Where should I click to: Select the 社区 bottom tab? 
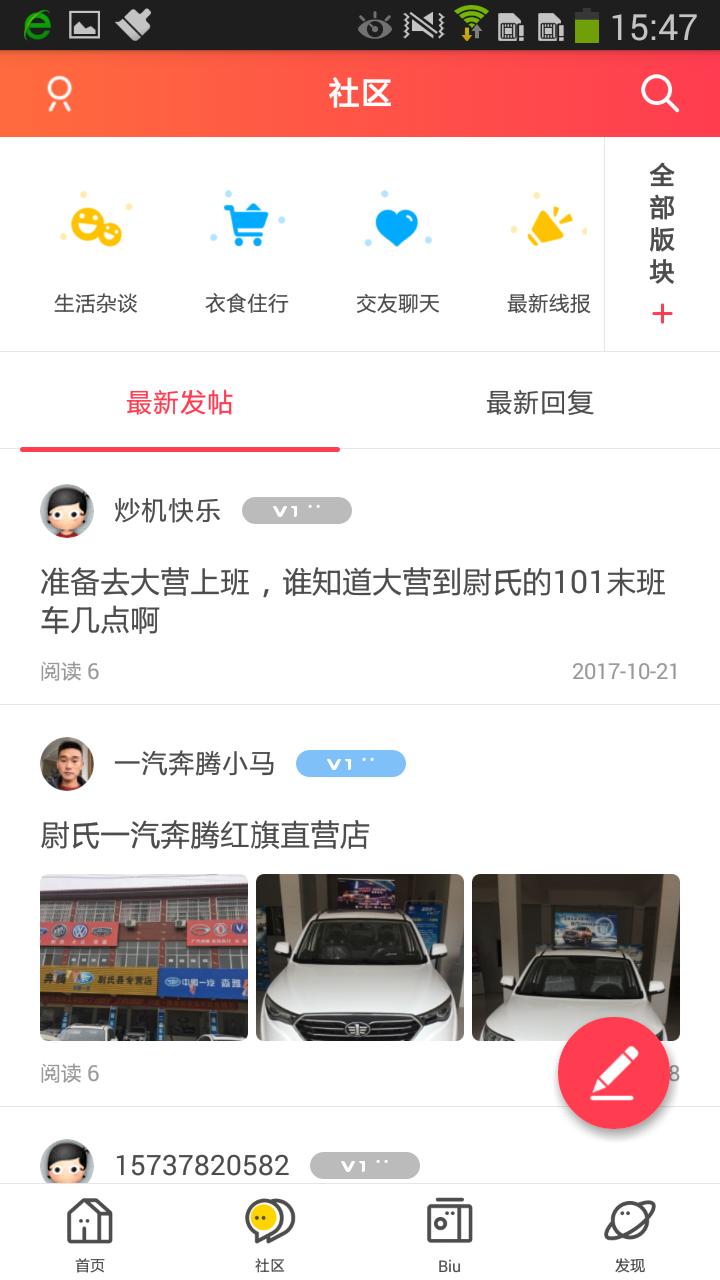point(270,1234)
